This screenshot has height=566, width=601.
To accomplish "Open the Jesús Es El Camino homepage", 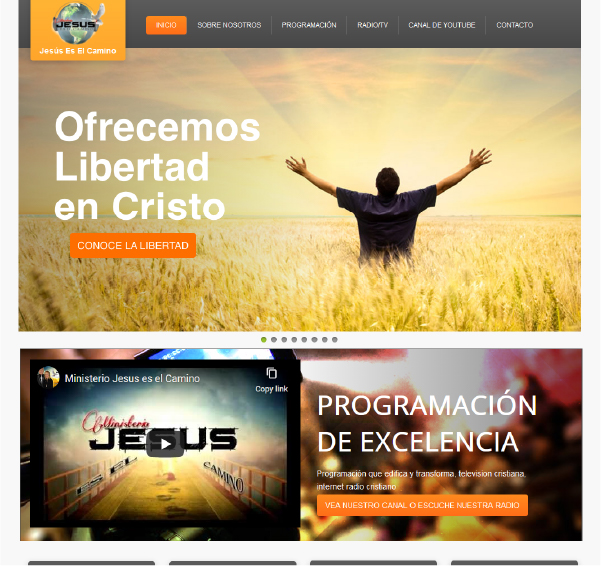I will 78,30.
